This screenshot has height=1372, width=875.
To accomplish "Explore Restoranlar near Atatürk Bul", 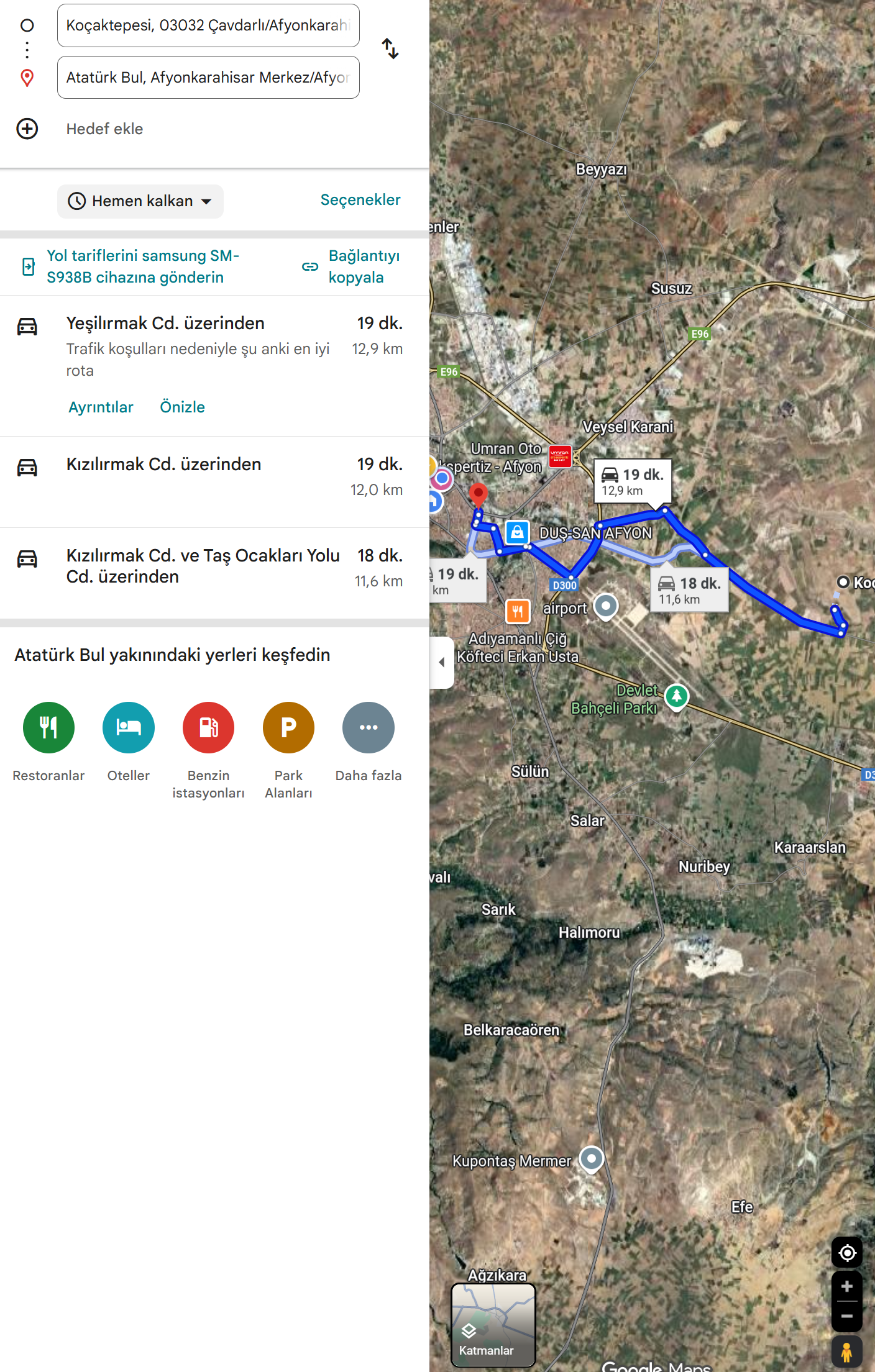I will pyautogui.click(x=48, y=728).
